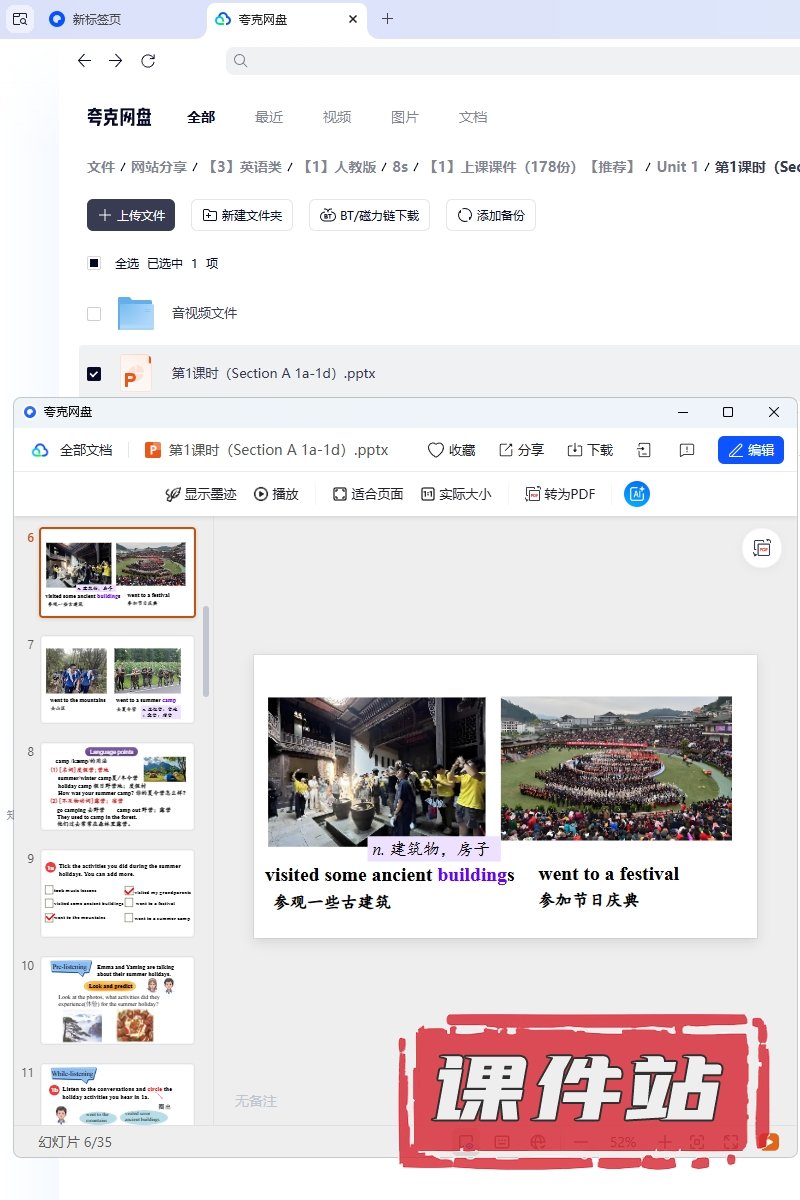Toggle 显示墨迹 ink display

pos(200,494)
